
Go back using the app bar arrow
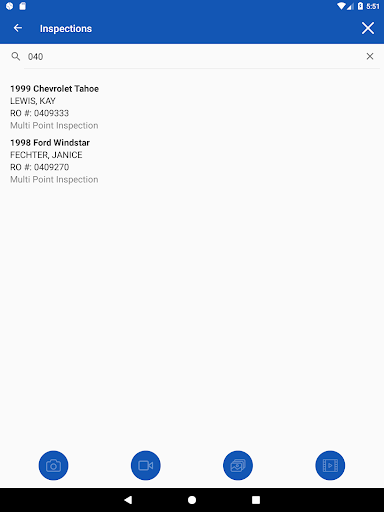(x=18, y=28)
